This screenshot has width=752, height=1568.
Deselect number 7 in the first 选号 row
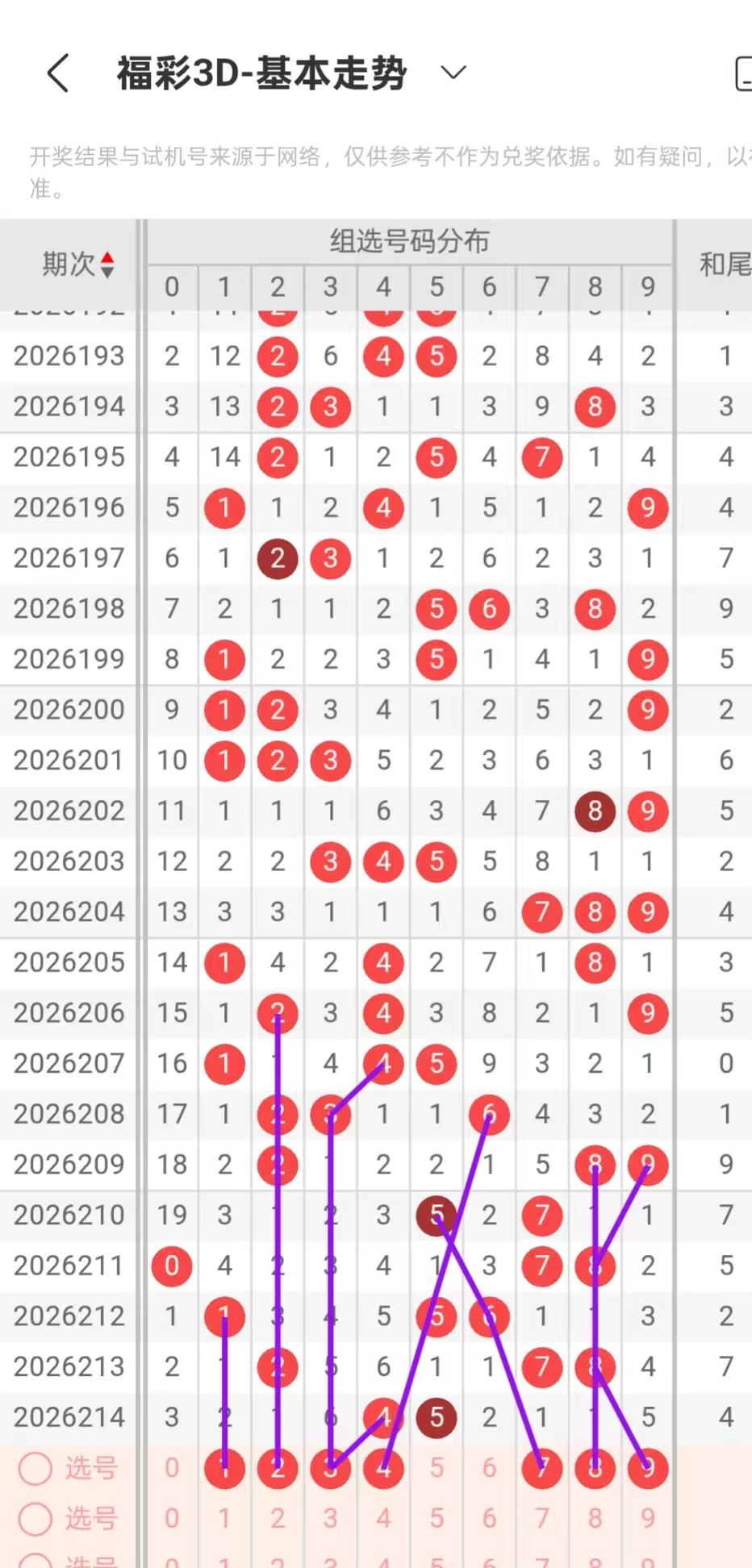click(542, 1468)
